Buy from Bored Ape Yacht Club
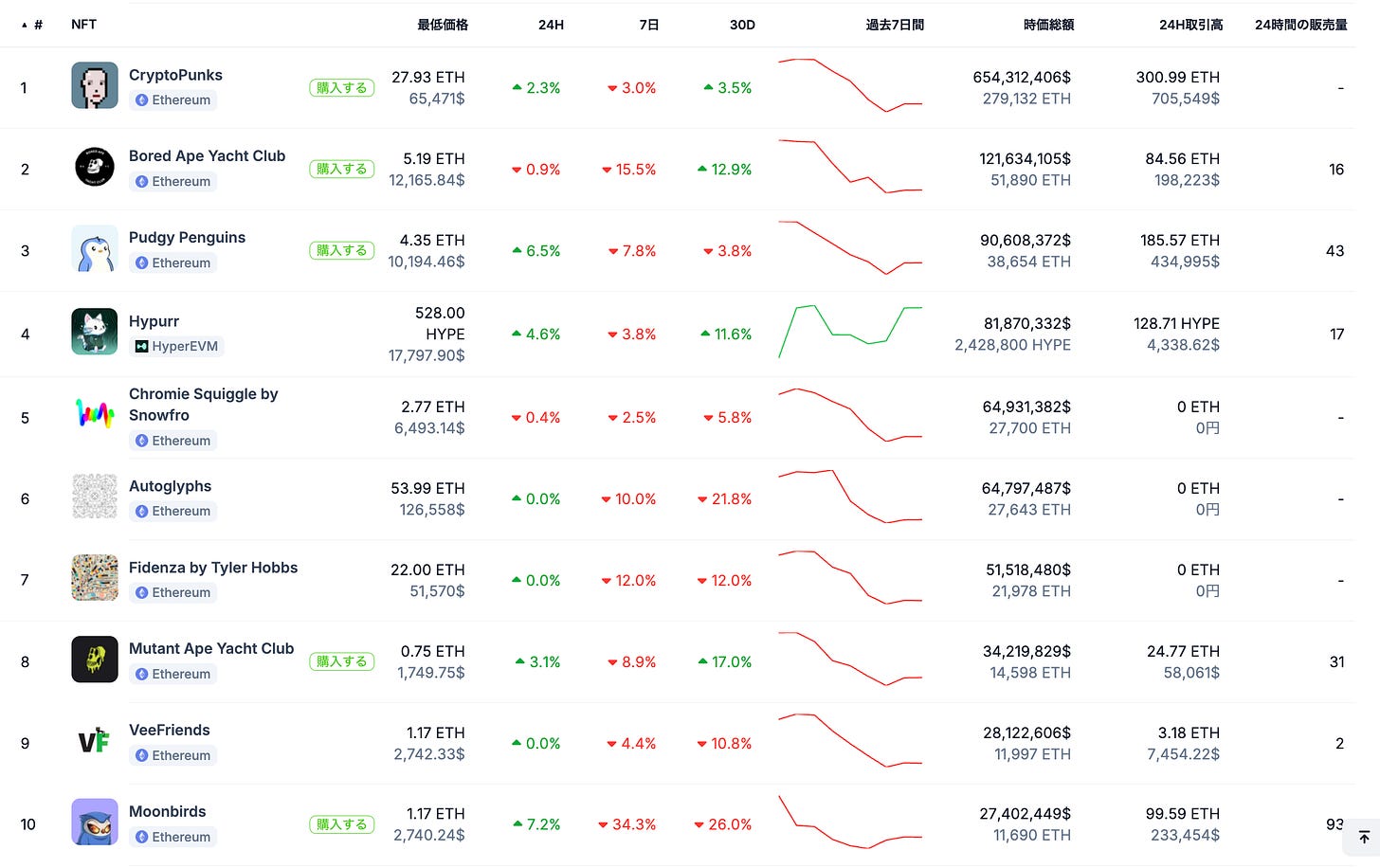This screenshot has width=1380, height=868. pos(342,170)
